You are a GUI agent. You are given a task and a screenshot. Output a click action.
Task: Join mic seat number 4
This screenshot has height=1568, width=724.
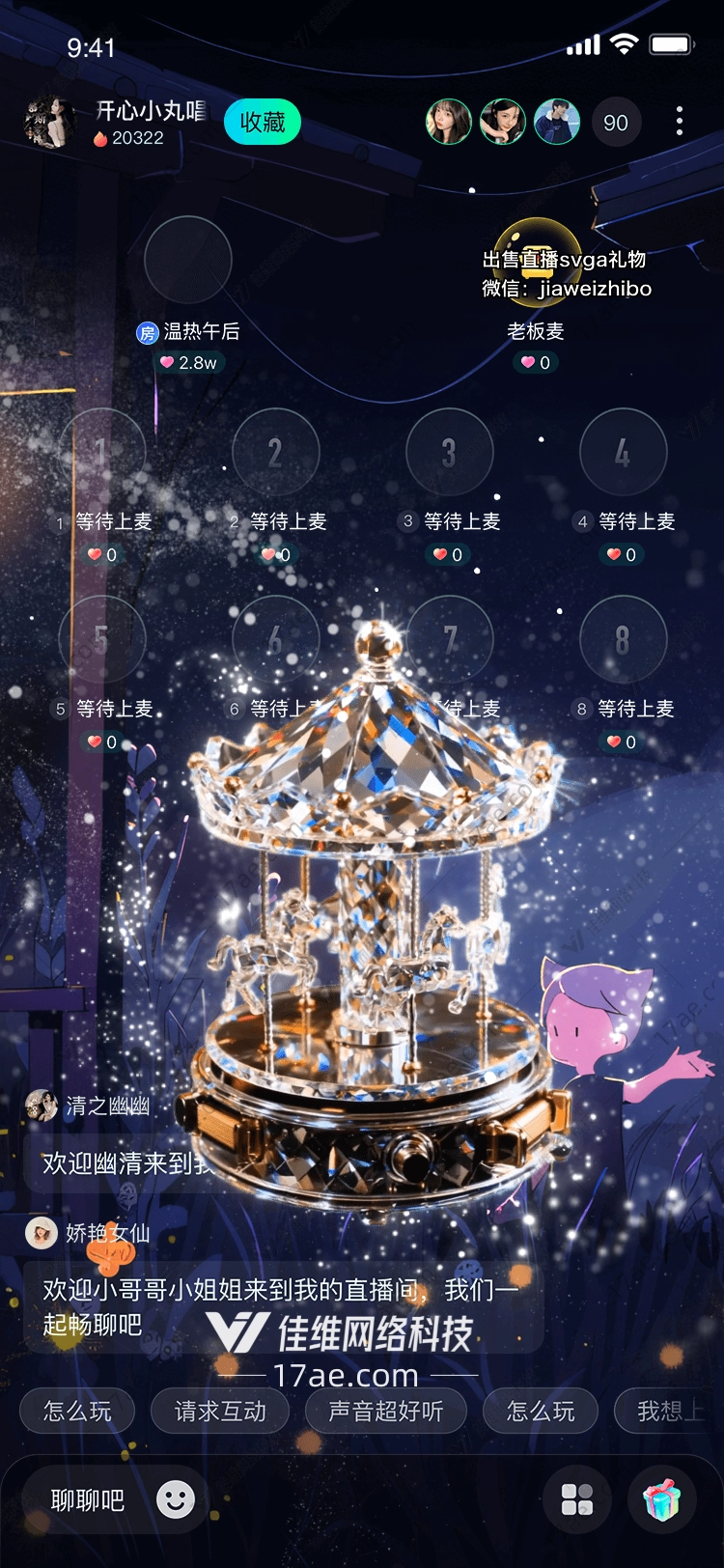point(624,452)
